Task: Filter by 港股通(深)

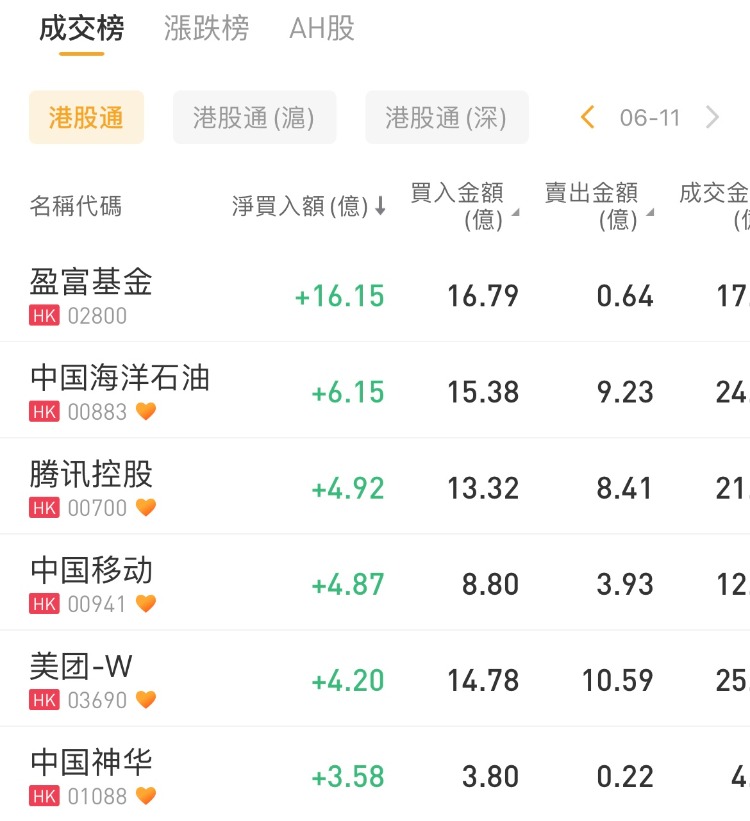Action: 446,118
